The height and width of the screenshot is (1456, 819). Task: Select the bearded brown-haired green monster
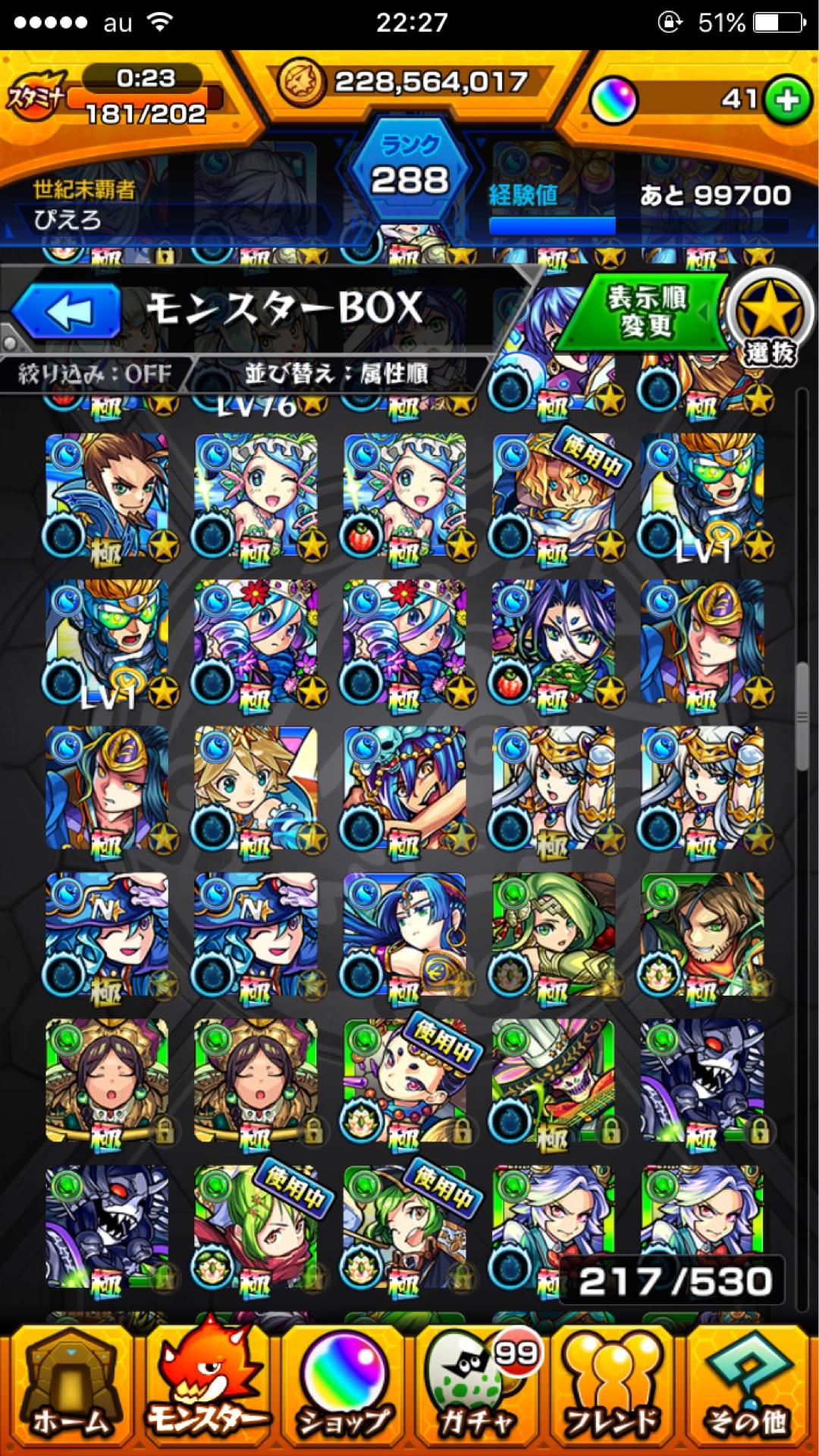point(702,935)
